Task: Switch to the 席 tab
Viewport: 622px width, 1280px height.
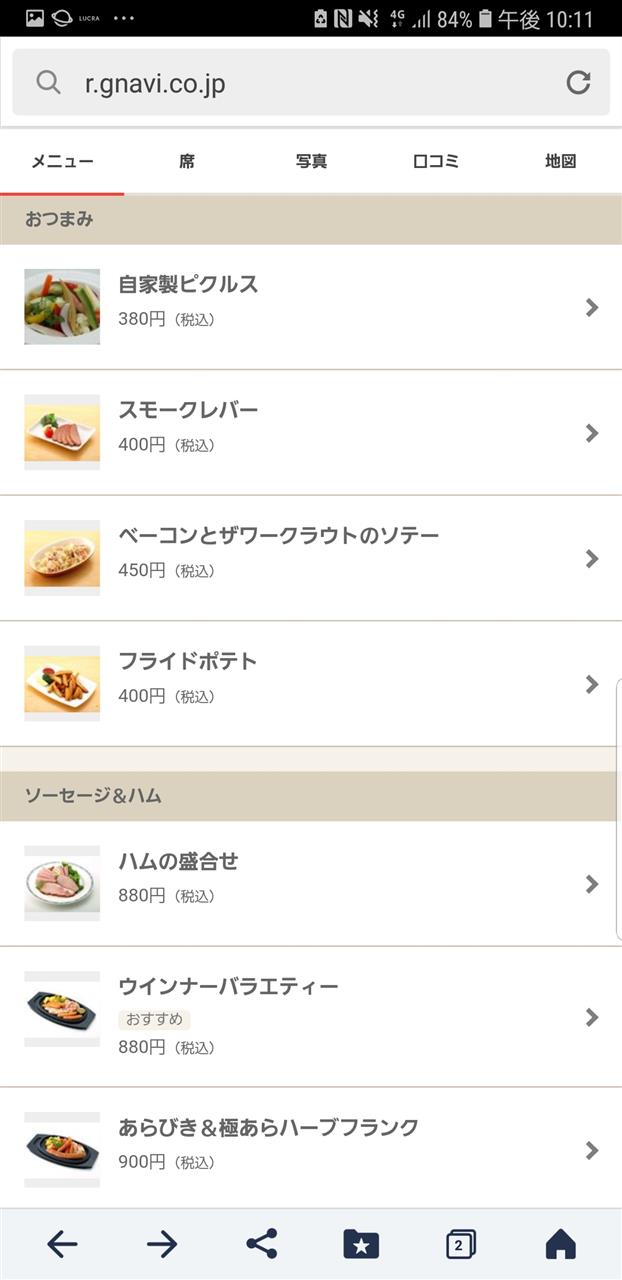Action: pyautogui.click(x=187, y=161)
